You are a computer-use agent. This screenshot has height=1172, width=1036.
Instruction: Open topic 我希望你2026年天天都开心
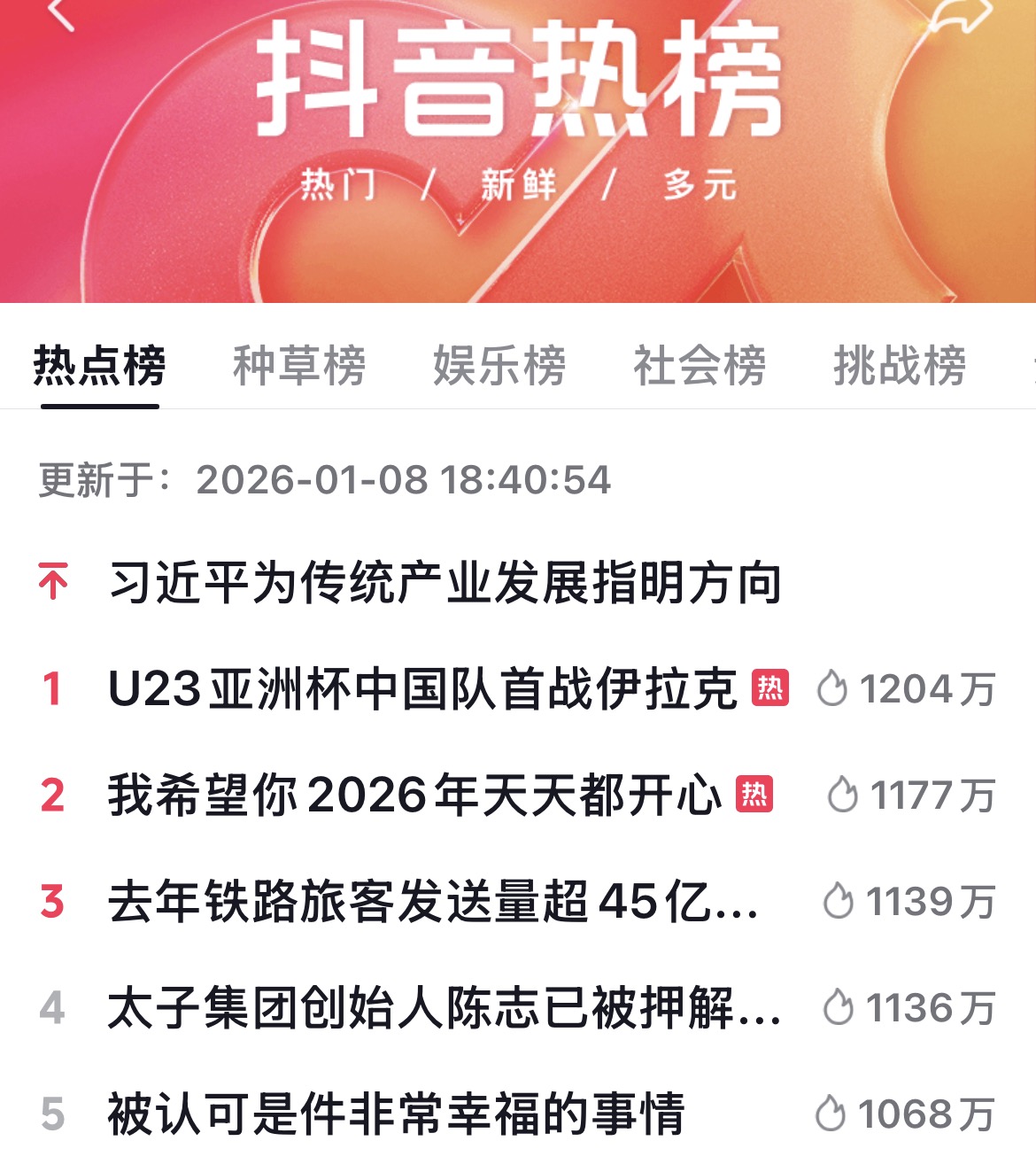click(x=414, y=796)
